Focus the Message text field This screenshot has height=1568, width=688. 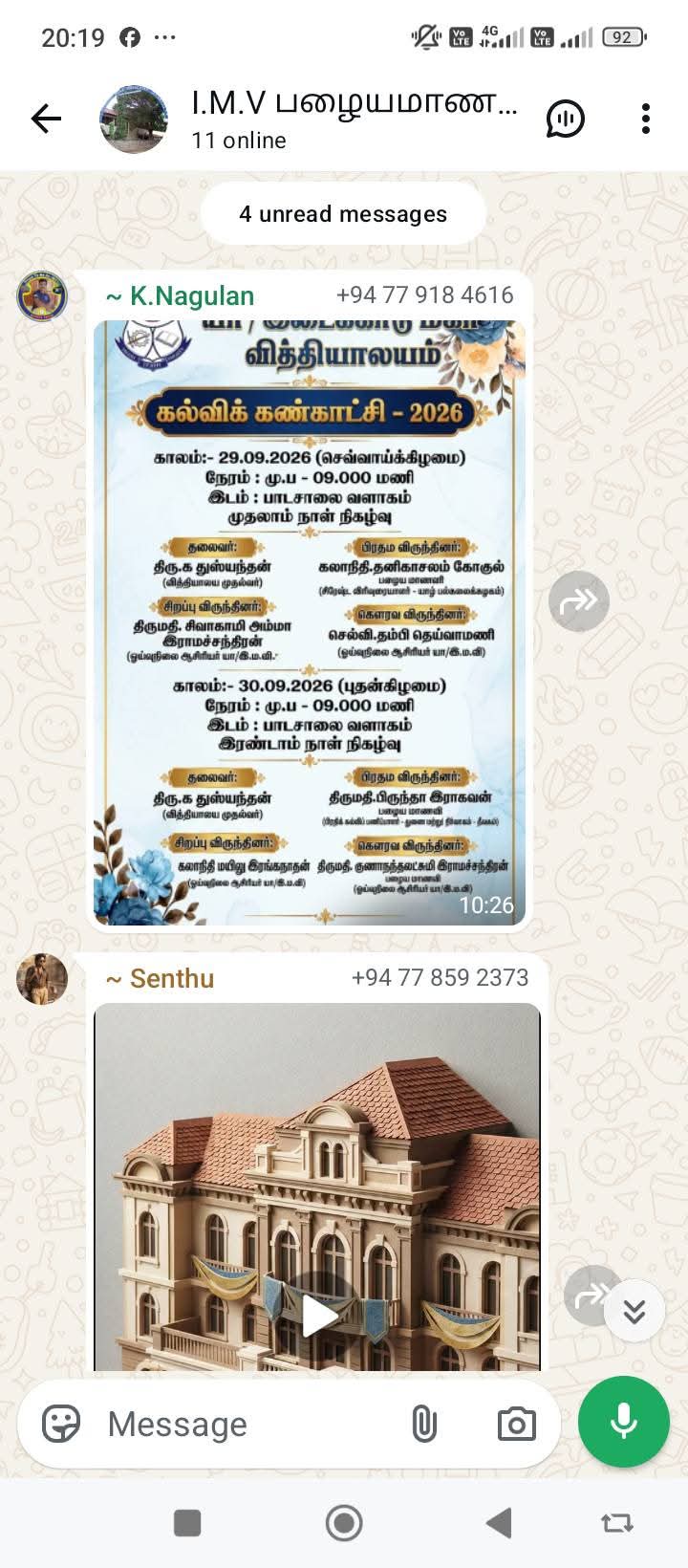coord(248,1424)
